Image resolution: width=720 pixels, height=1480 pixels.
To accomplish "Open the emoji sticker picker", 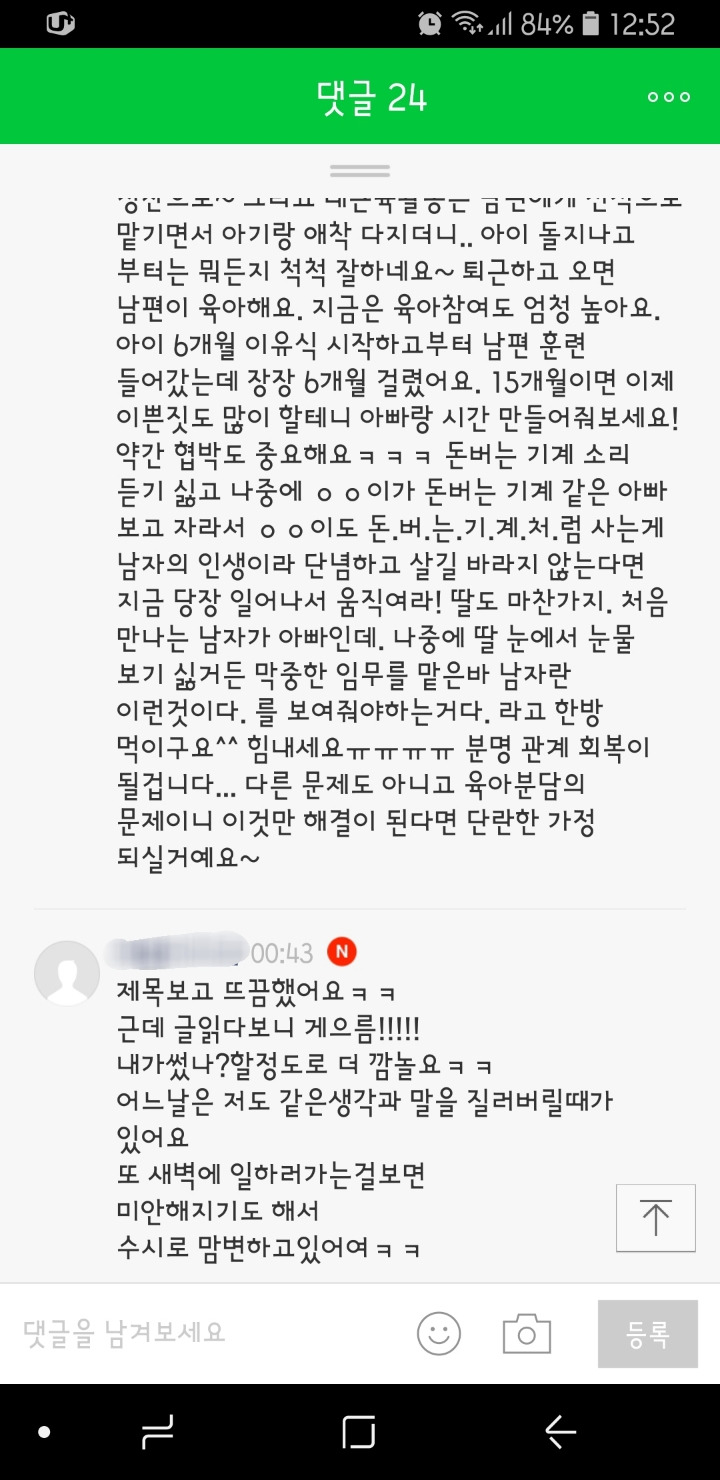I will pyautogui.click(x=439, y=1334).
